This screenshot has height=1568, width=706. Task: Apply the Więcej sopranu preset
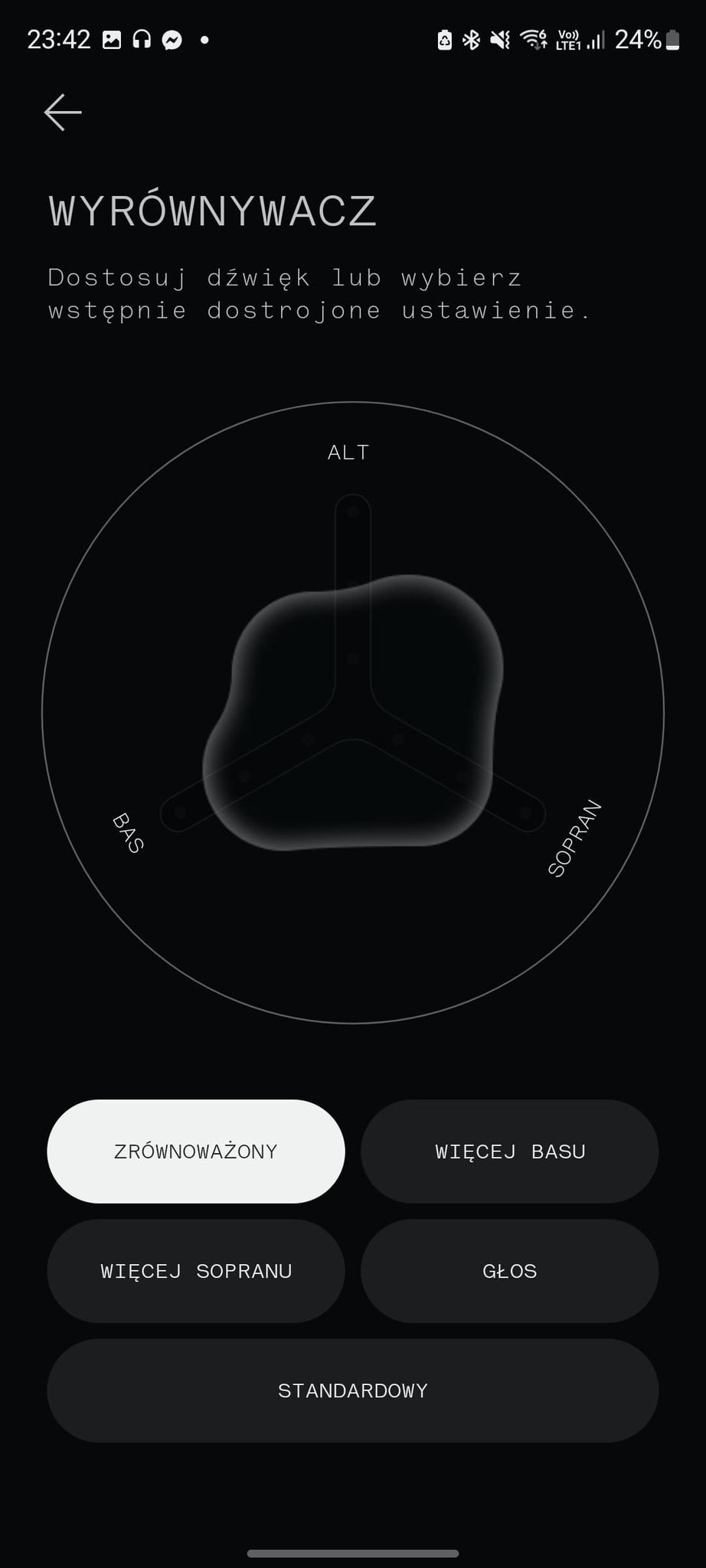point(196,1270)
